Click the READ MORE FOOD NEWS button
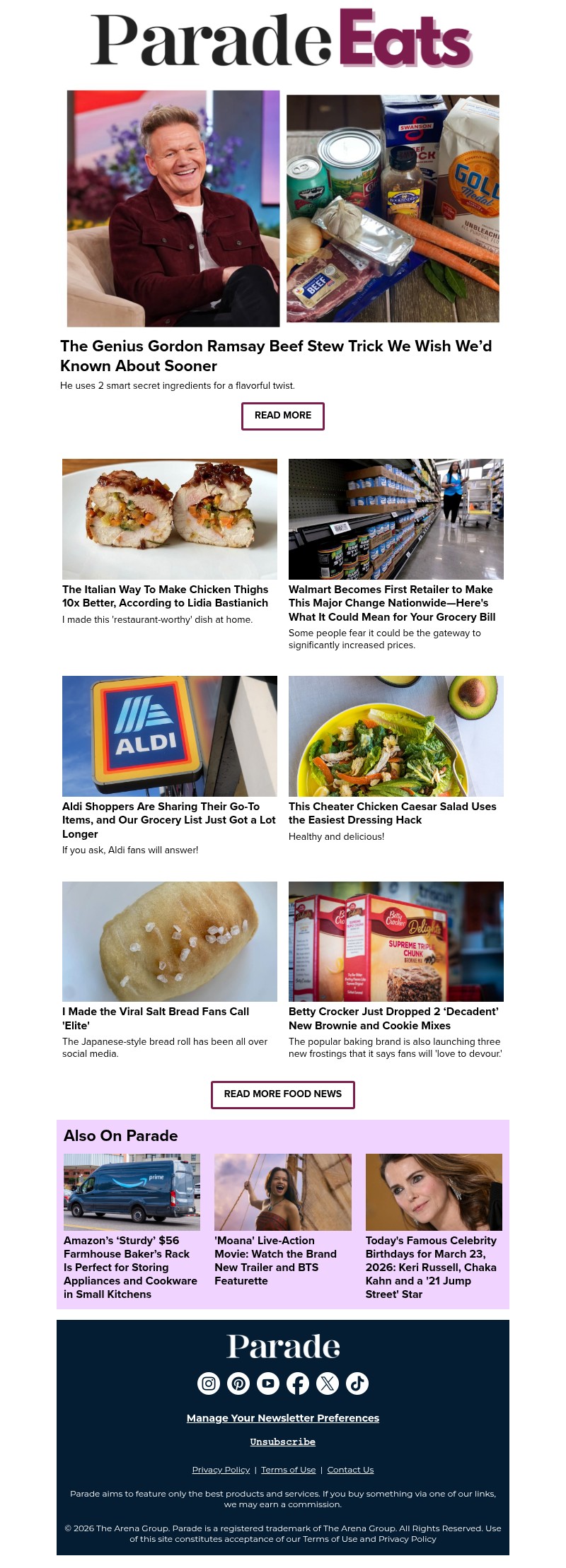The height and width of the screenshot is (1568, 566). pyautogui.click(x=283, y=1094)
